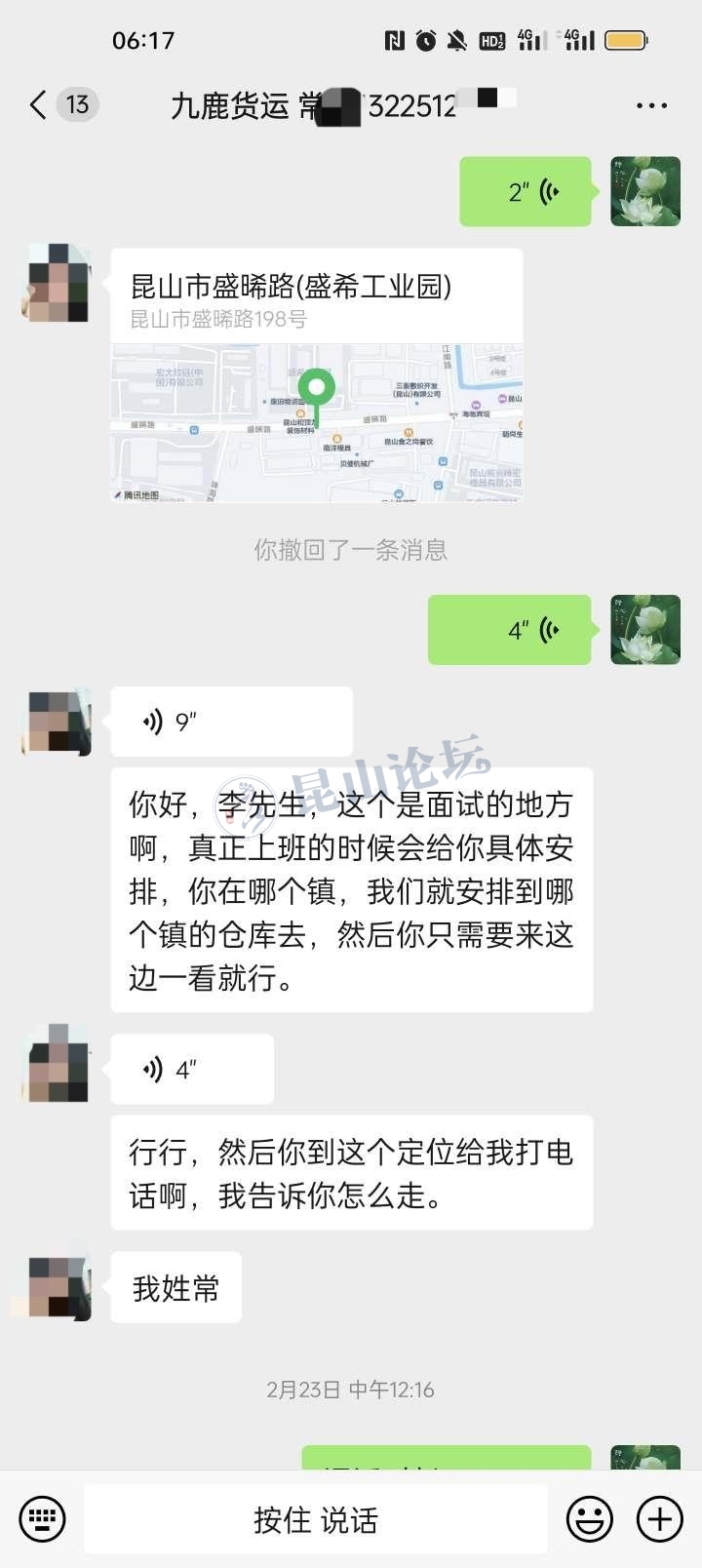This screenshot has height=1568, width=702.
Task: Open the shared 昆山市盛晞路 location card
Action: 316,375
